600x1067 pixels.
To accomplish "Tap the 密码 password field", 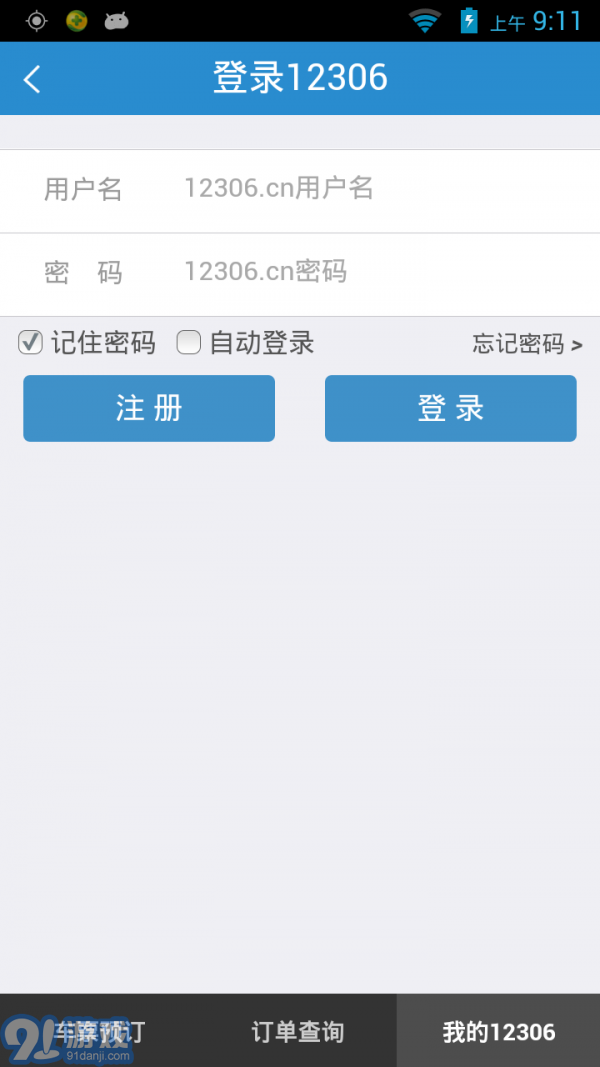I will [x=300, y=275].
